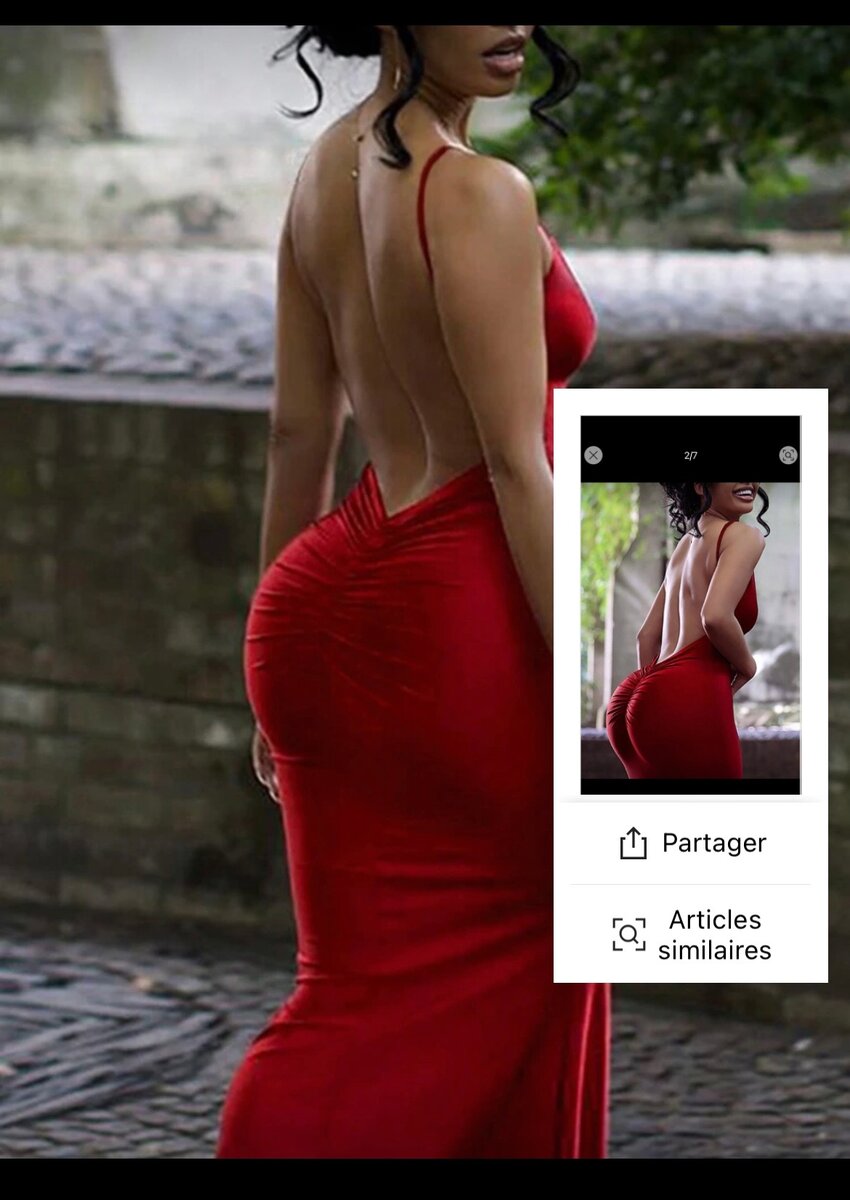This screenshot has height=1200, width=850.
Task: Share this image via Partager
Action: (x=691, y=843)
